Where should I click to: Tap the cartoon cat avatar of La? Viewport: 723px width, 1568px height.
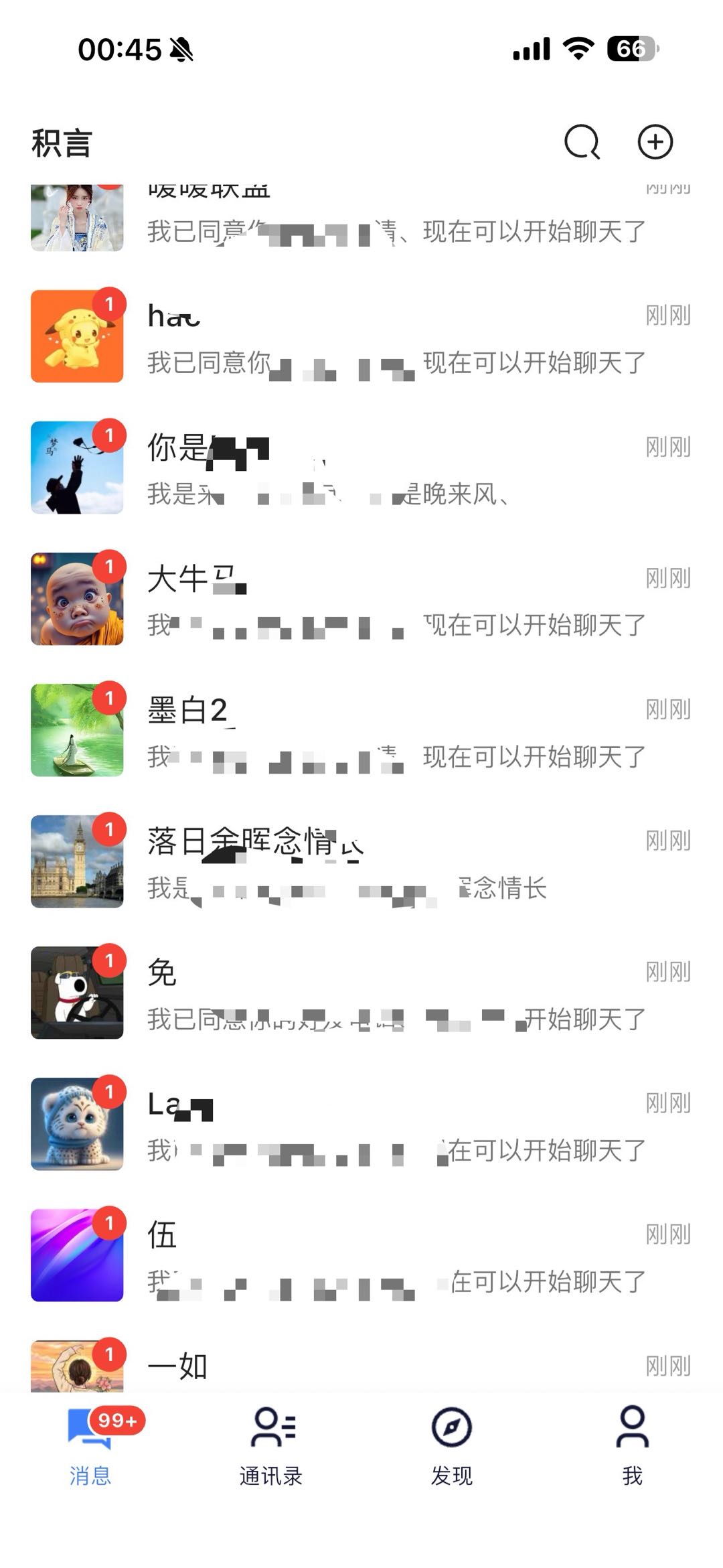pyautogui.click(x=77, y=1124)
